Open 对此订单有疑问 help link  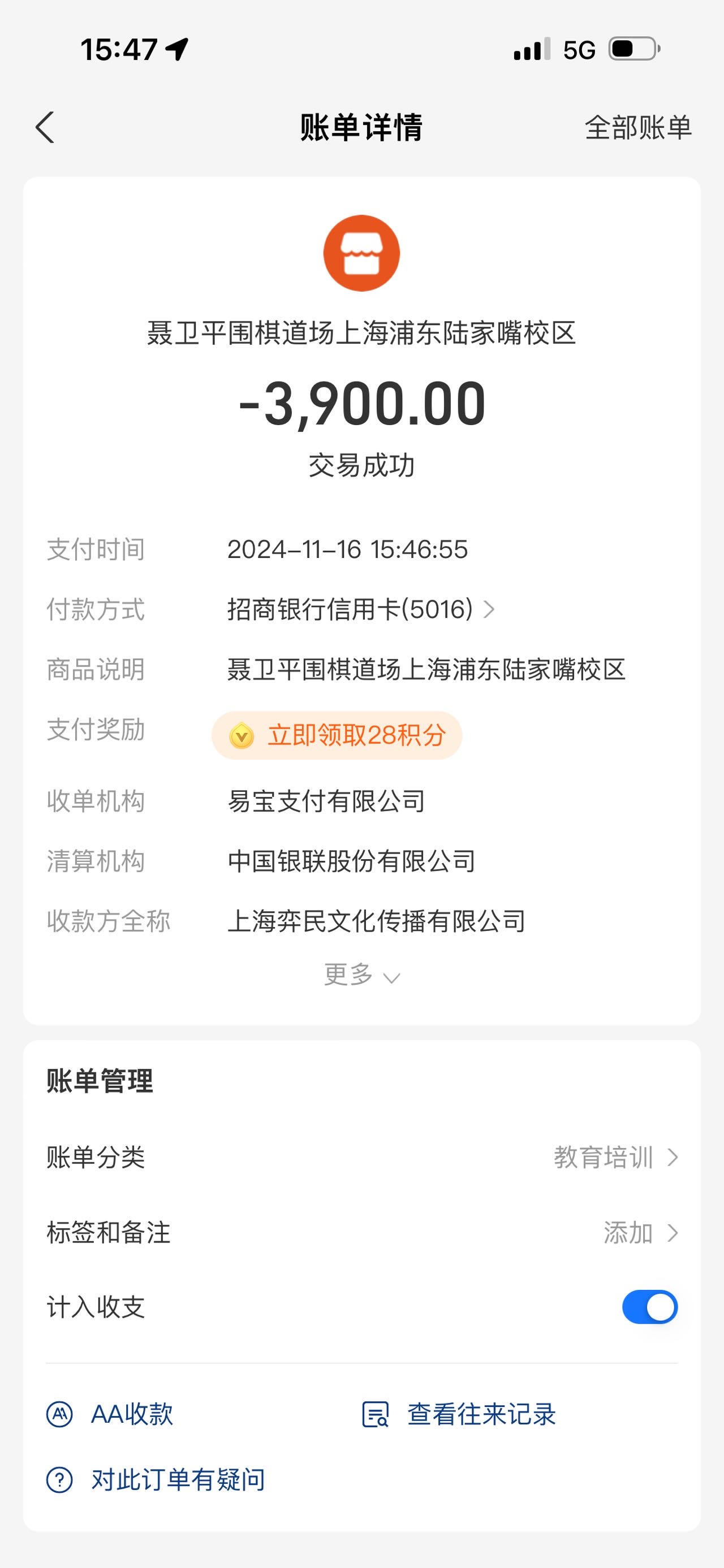[156, 1480]
